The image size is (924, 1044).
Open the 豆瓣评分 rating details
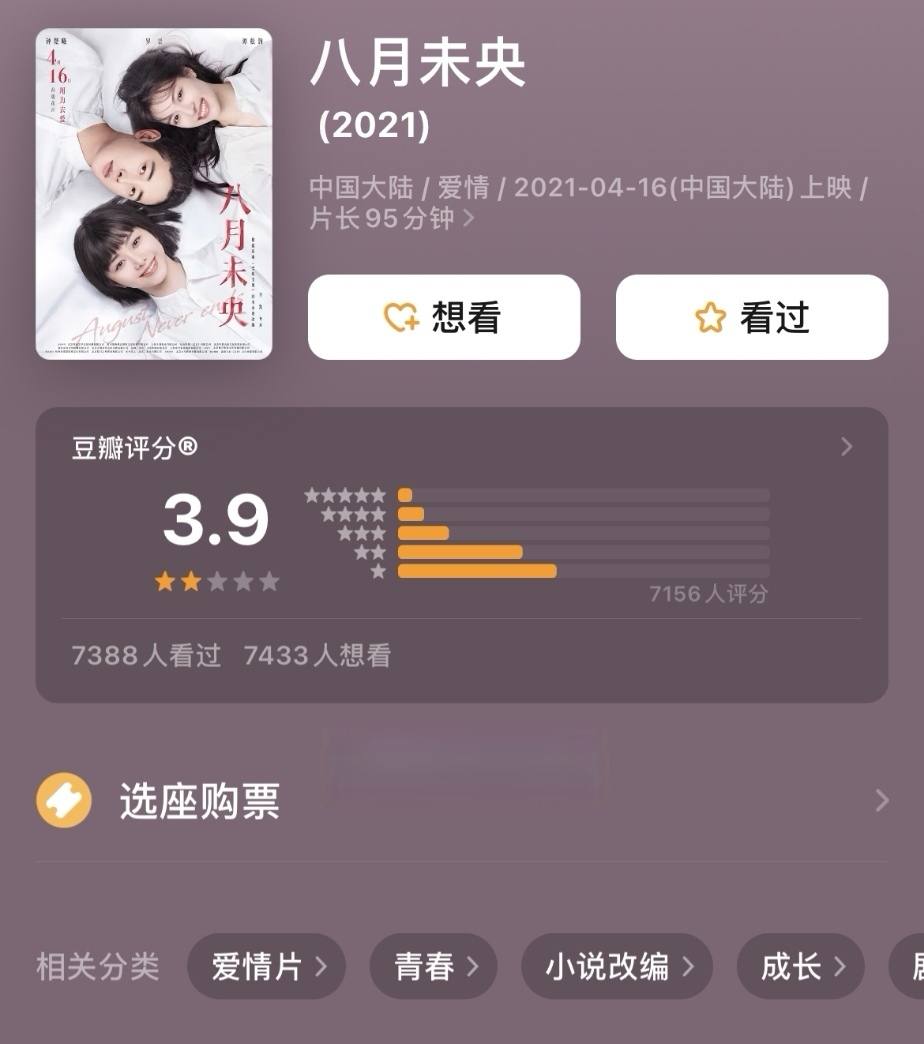click(x=846, y=447)
